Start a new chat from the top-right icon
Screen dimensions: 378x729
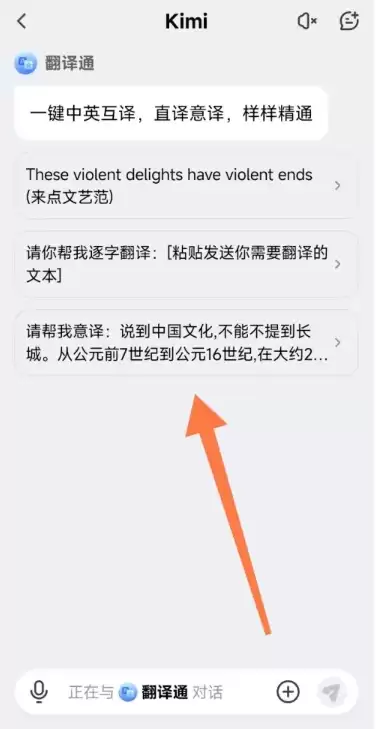click(349, 21)
